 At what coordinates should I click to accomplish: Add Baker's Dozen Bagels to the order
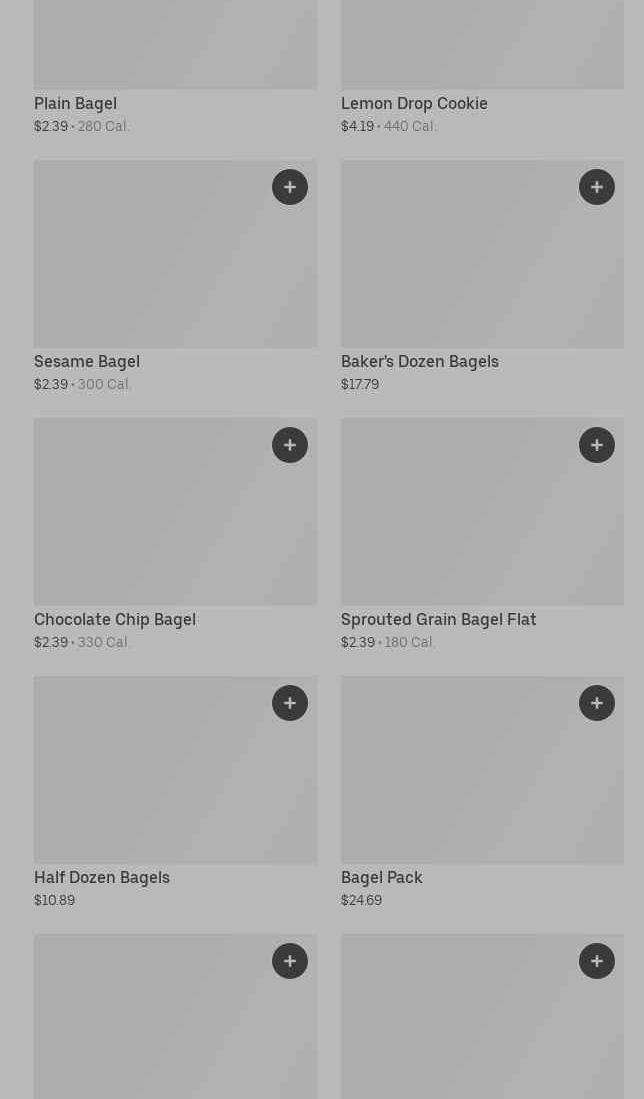597,187
